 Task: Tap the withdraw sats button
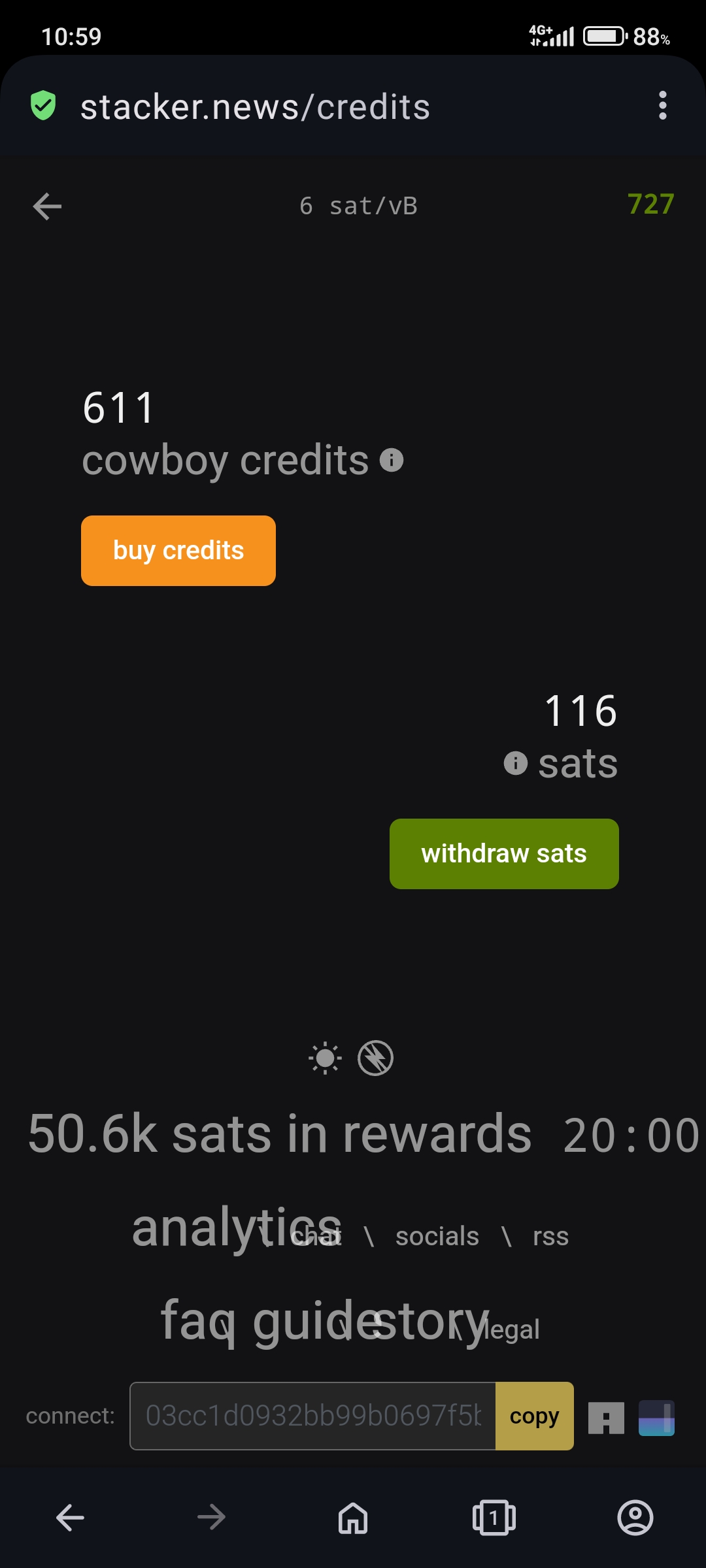coord(504,854)
